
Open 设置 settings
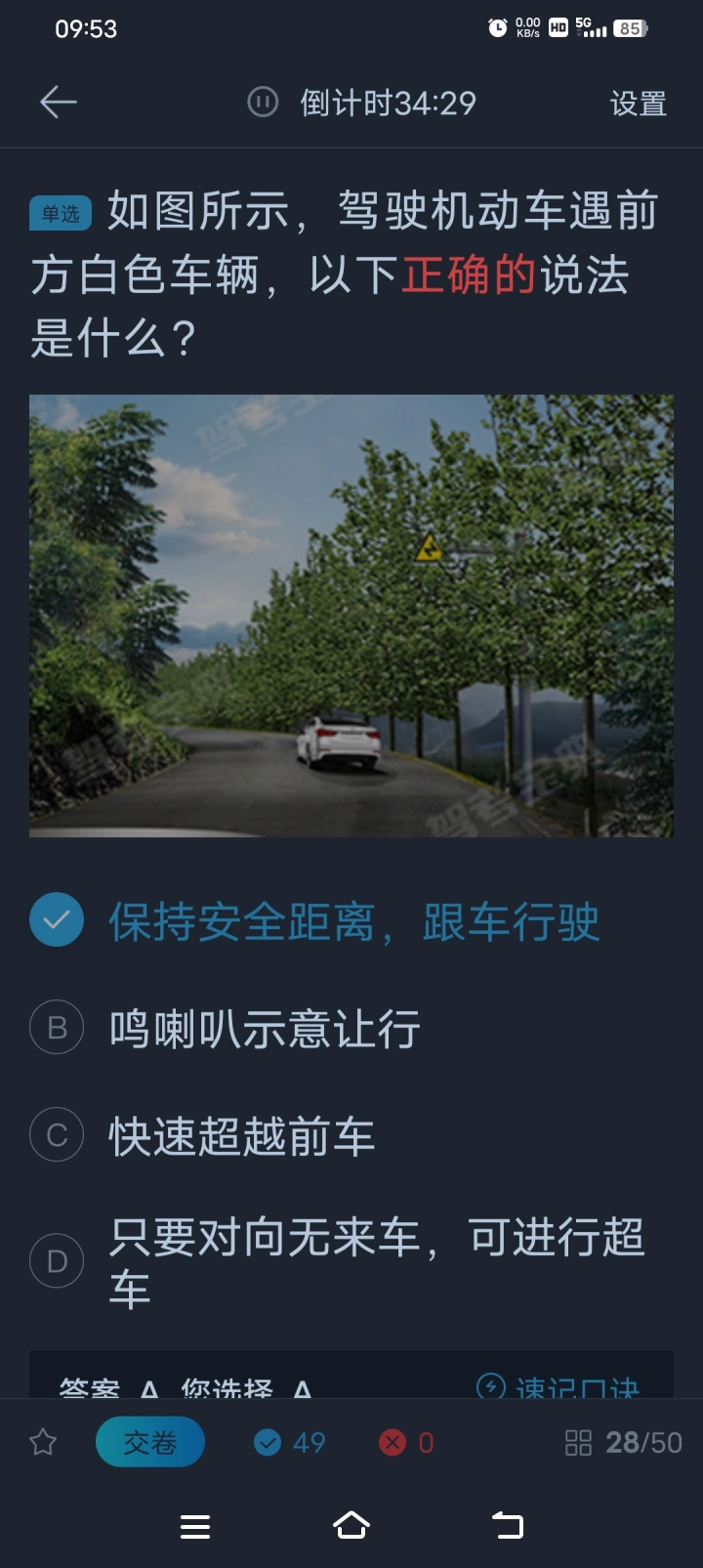pyautogui.click(x=638, y=104)
